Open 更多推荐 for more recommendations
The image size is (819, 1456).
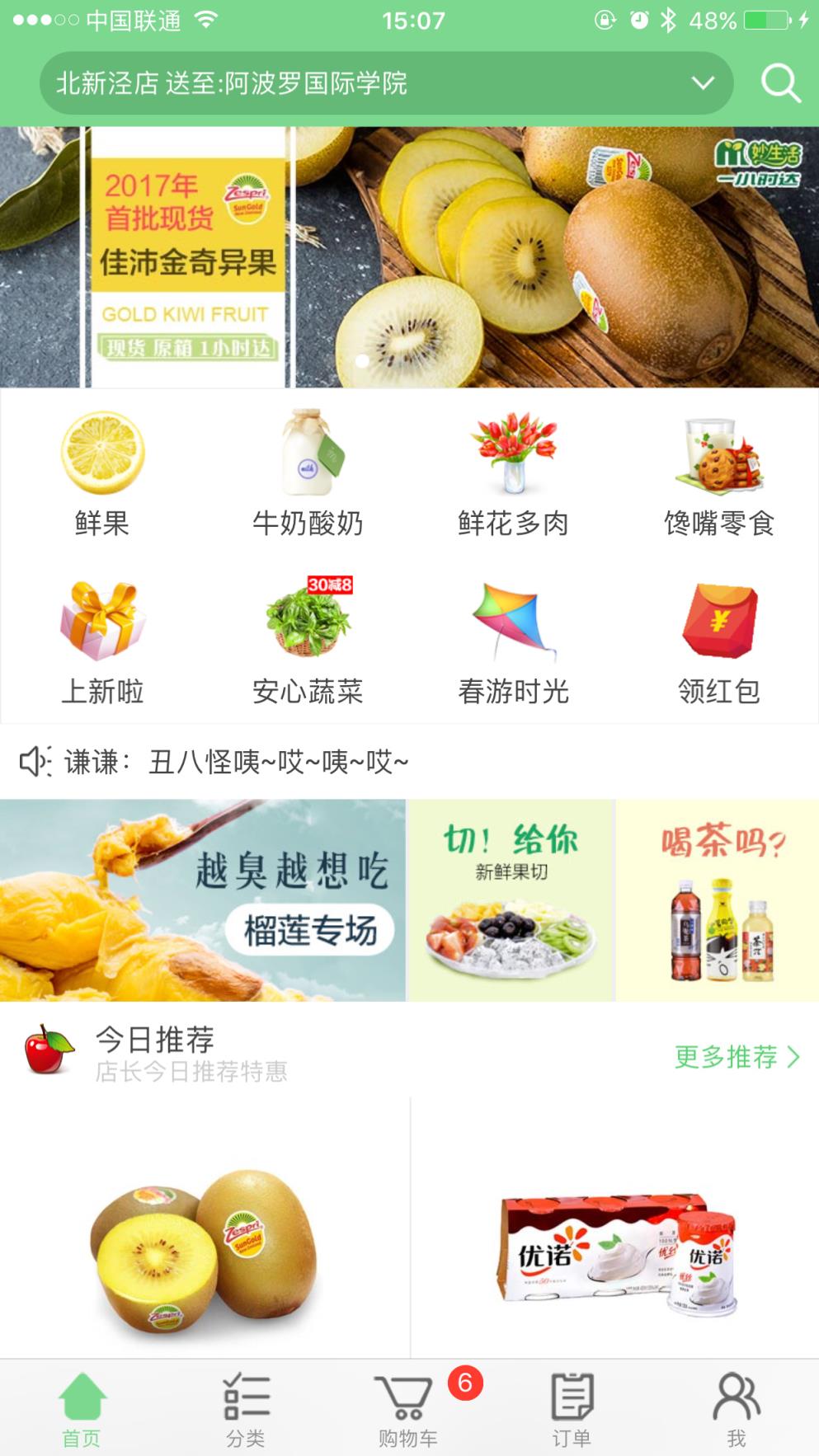(732, 1058)
